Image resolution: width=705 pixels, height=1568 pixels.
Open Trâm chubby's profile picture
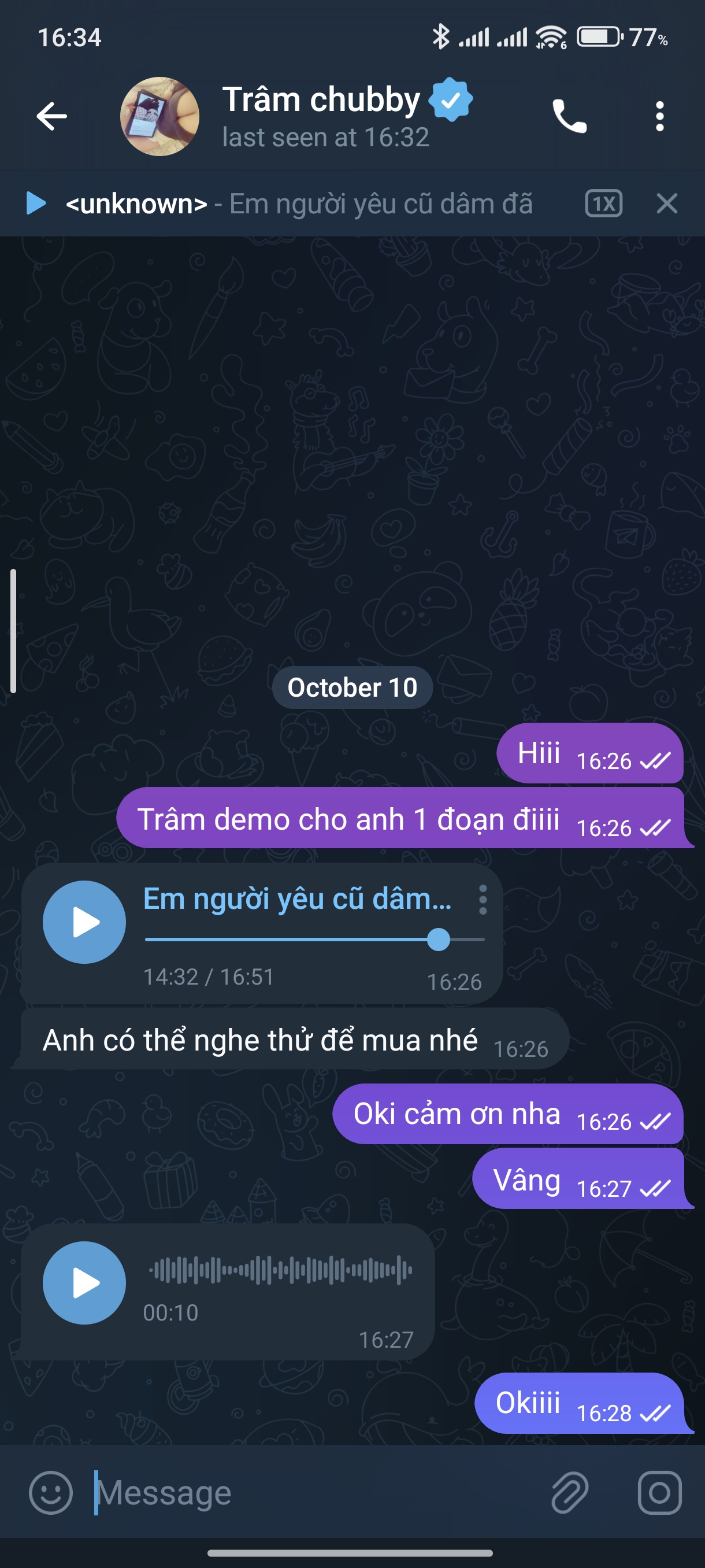click(x=159, y=116)
